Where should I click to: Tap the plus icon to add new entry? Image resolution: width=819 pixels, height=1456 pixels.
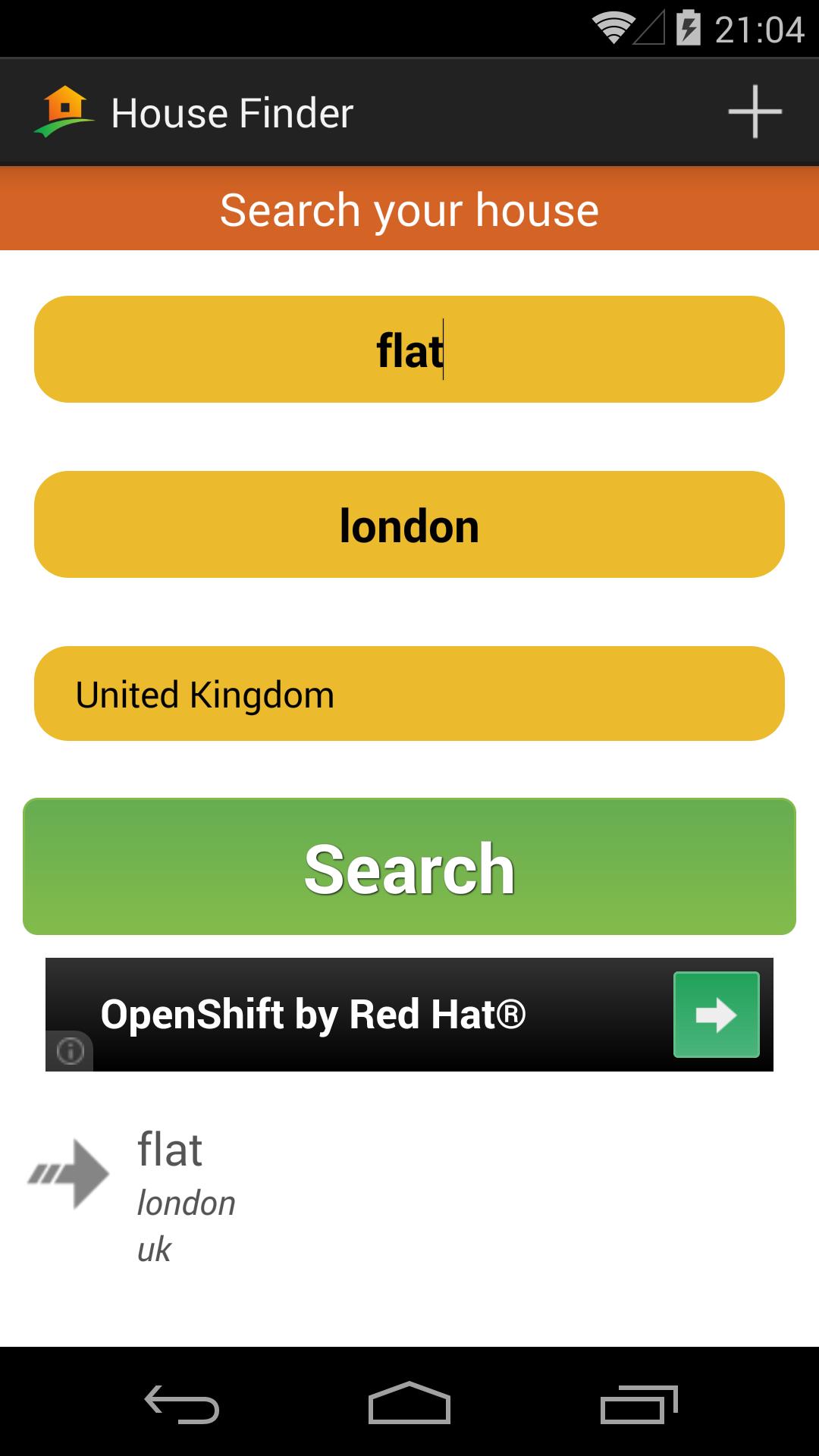click(755, 111)
